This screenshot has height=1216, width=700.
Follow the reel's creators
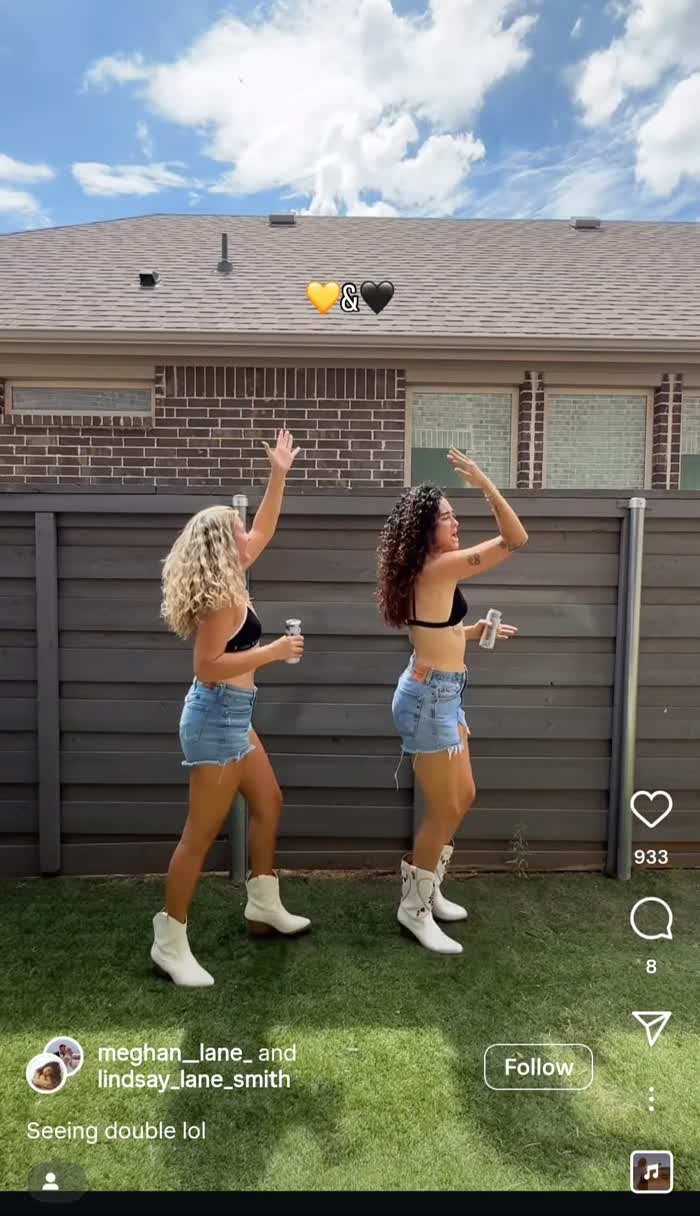click(x=538, y=1067)
